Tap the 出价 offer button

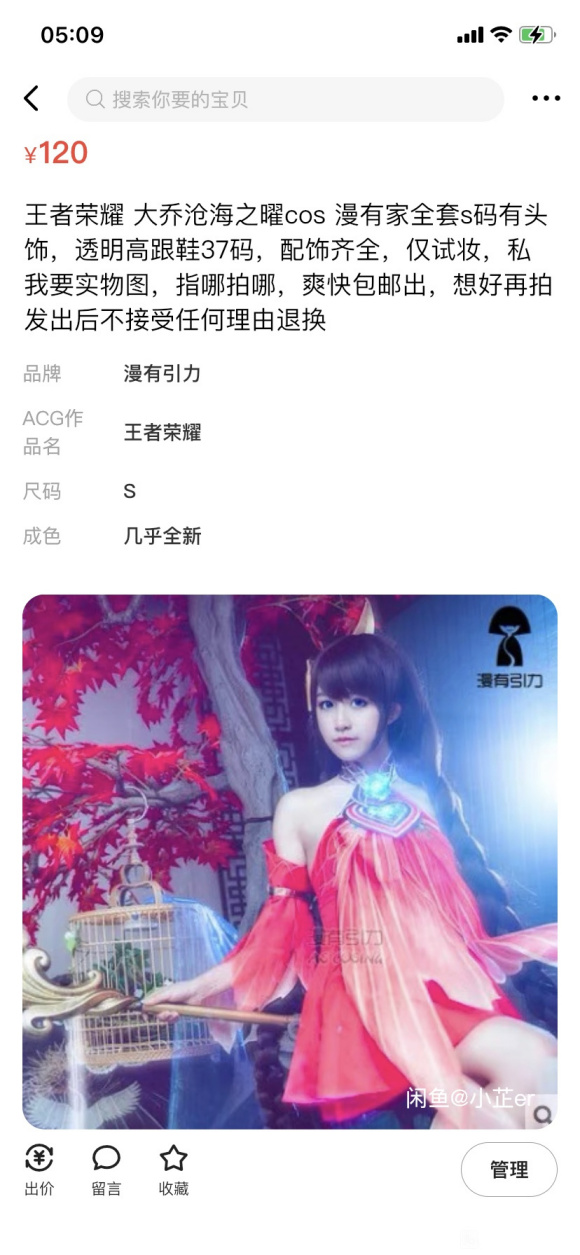pos(39,1170)
